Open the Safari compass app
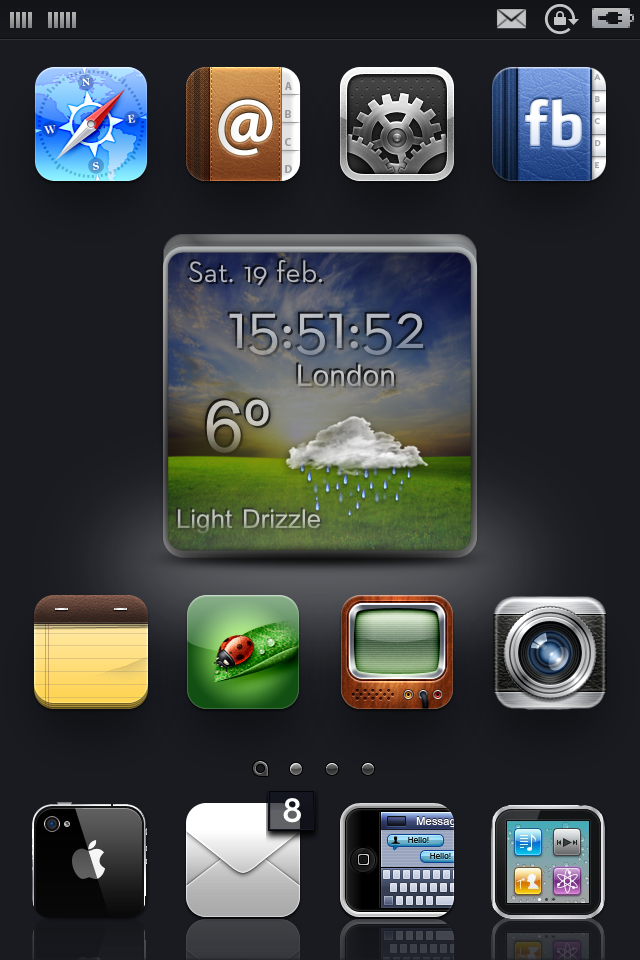640x960 pixels. pos(91,124)
